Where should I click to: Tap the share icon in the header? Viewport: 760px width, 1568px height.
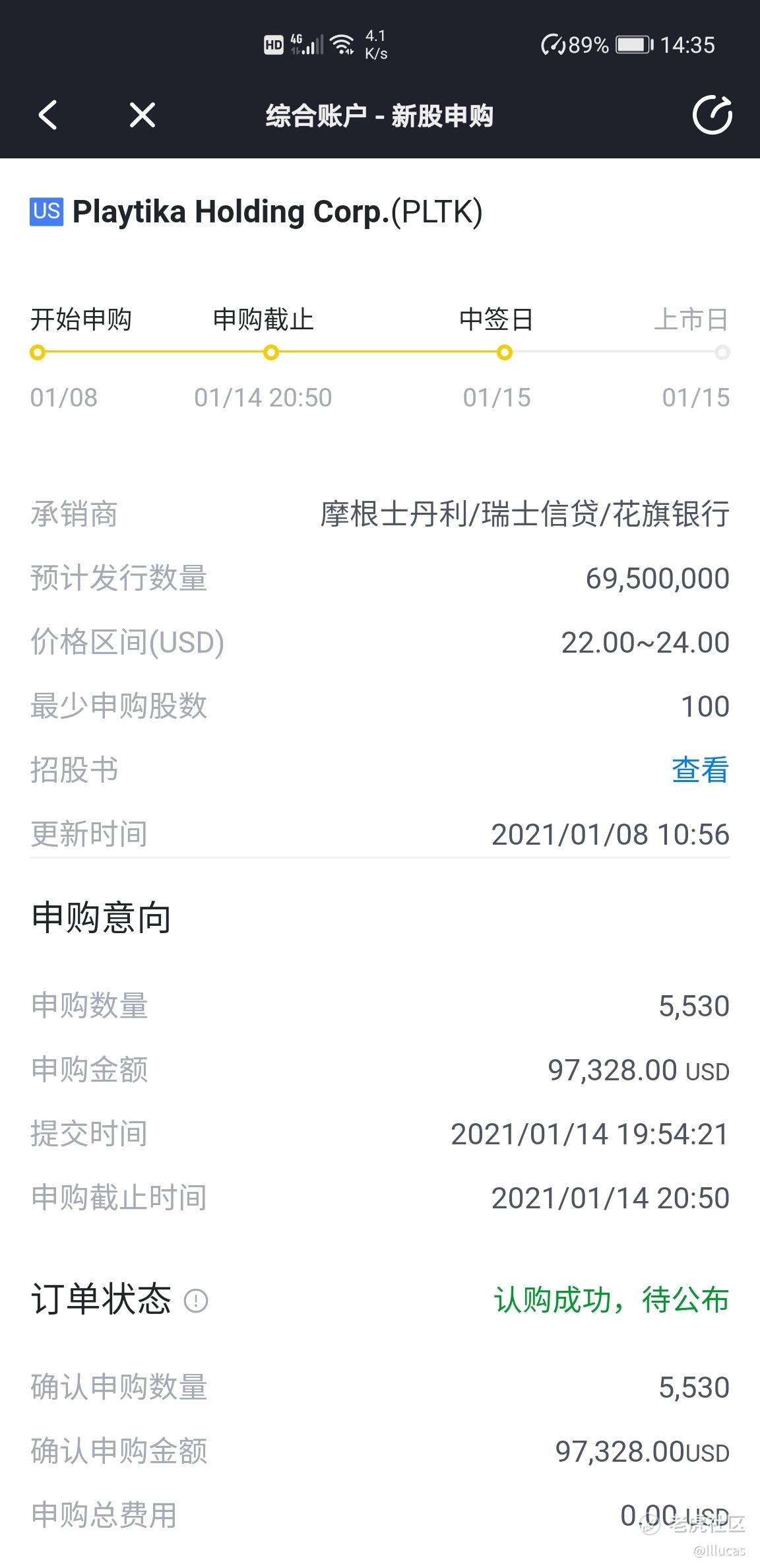click(712, 115)
